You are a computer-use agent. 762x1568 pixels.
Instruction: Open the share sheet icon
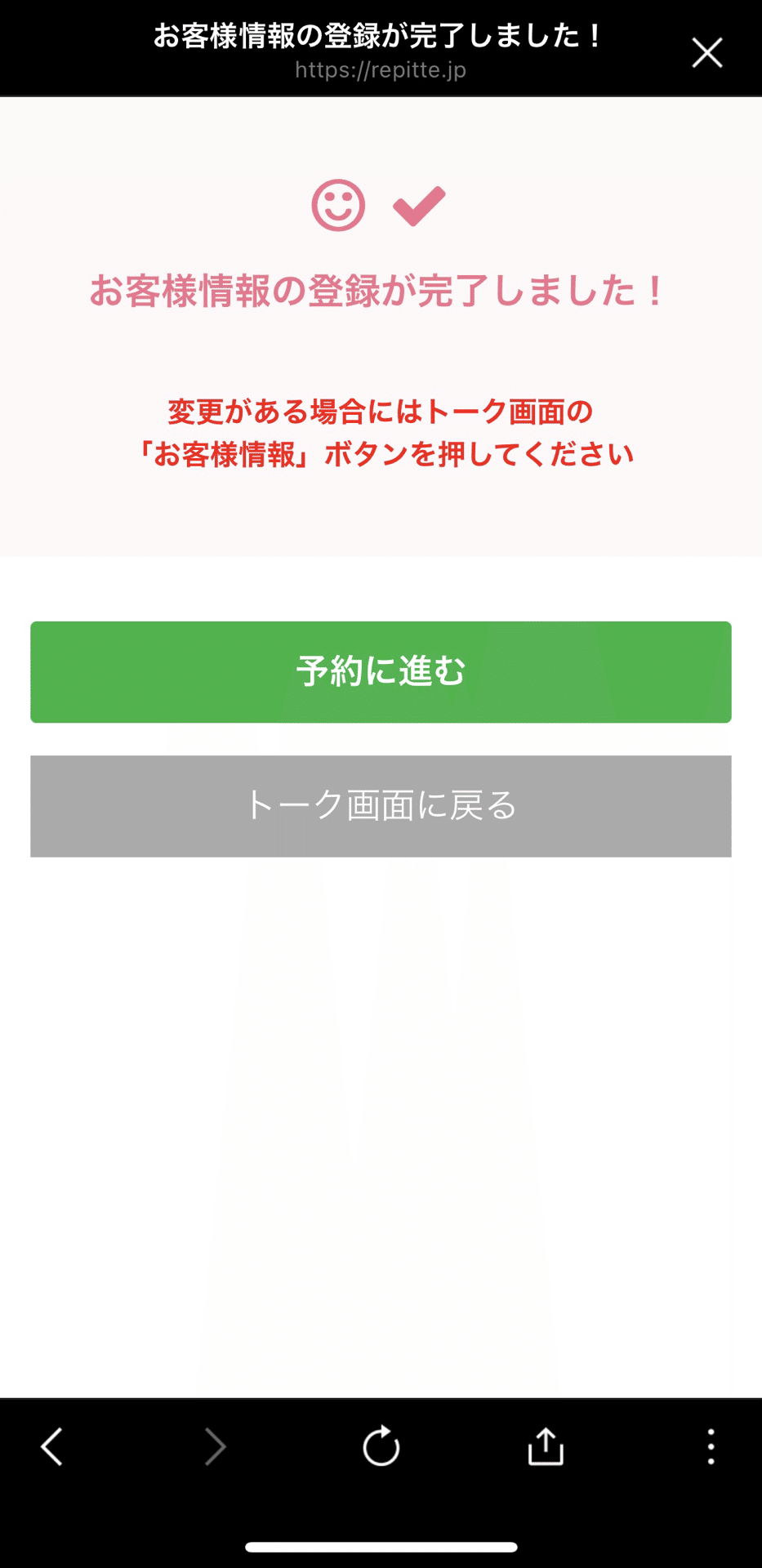(x=546, y=1446)
